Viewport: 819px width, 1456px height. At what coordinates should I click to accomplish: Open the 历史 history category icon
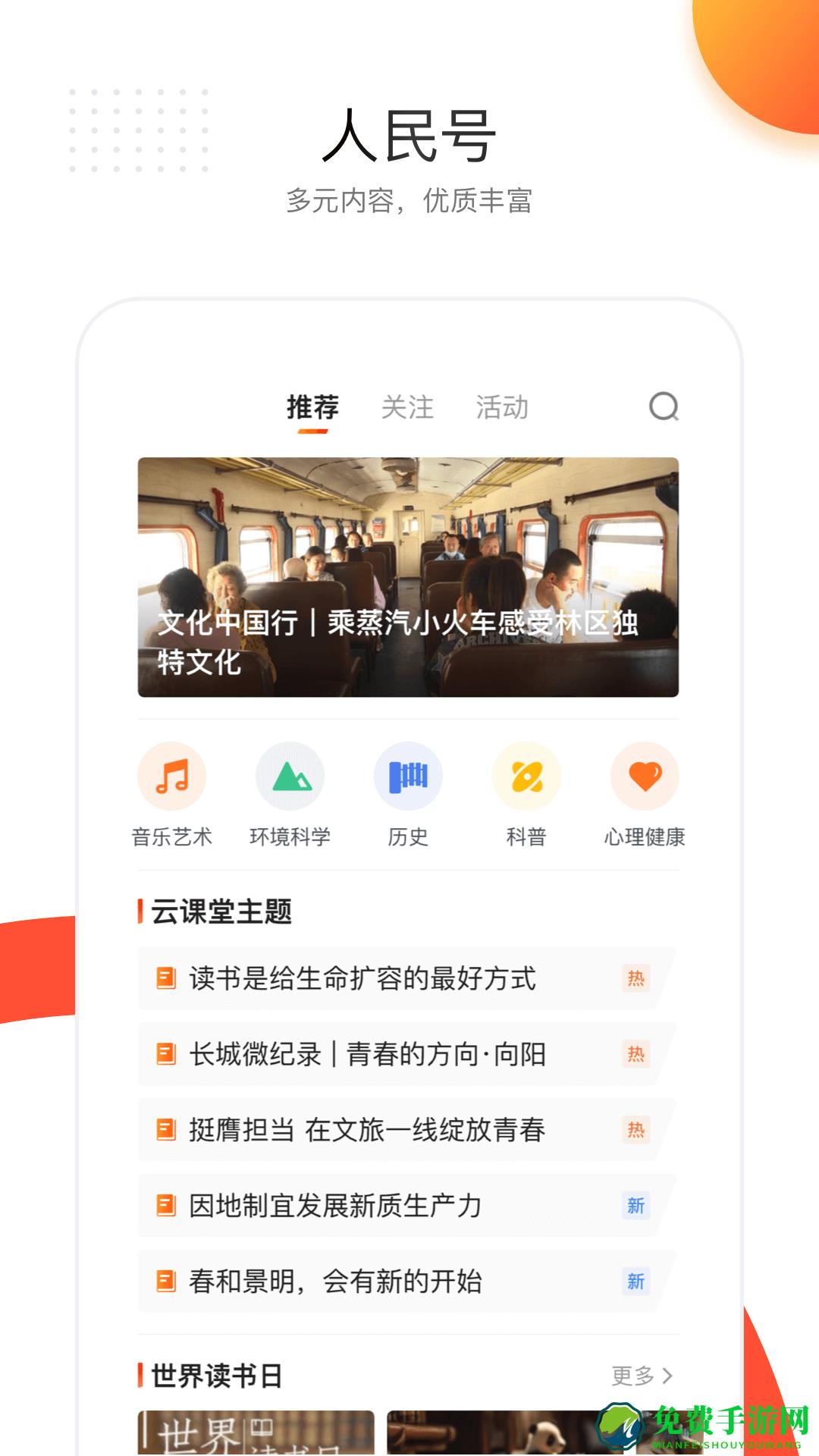408,775
